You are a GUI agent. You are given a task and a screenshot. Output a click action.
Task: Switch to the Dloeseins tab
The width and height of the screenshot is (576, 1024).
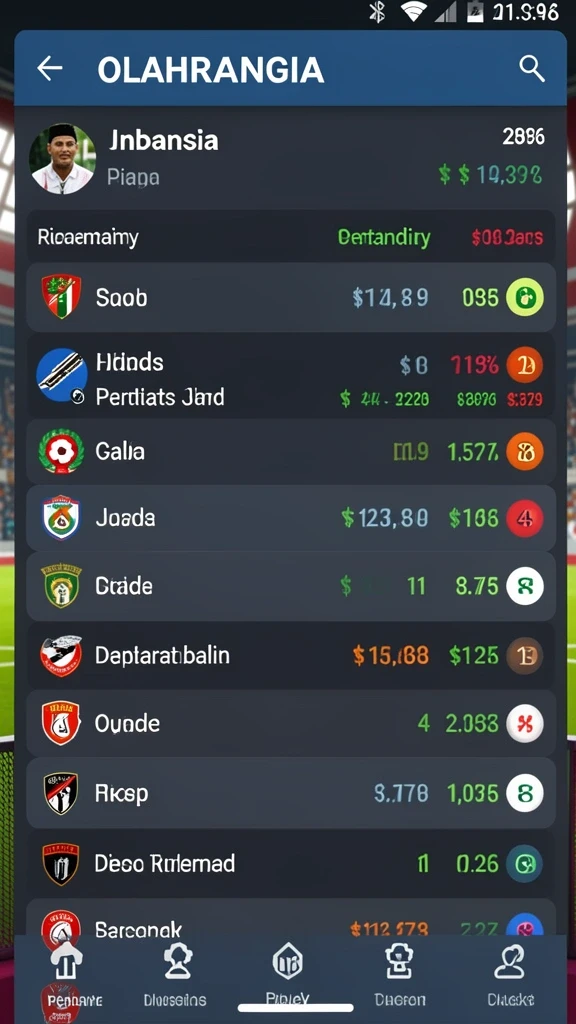click(175, 973)
